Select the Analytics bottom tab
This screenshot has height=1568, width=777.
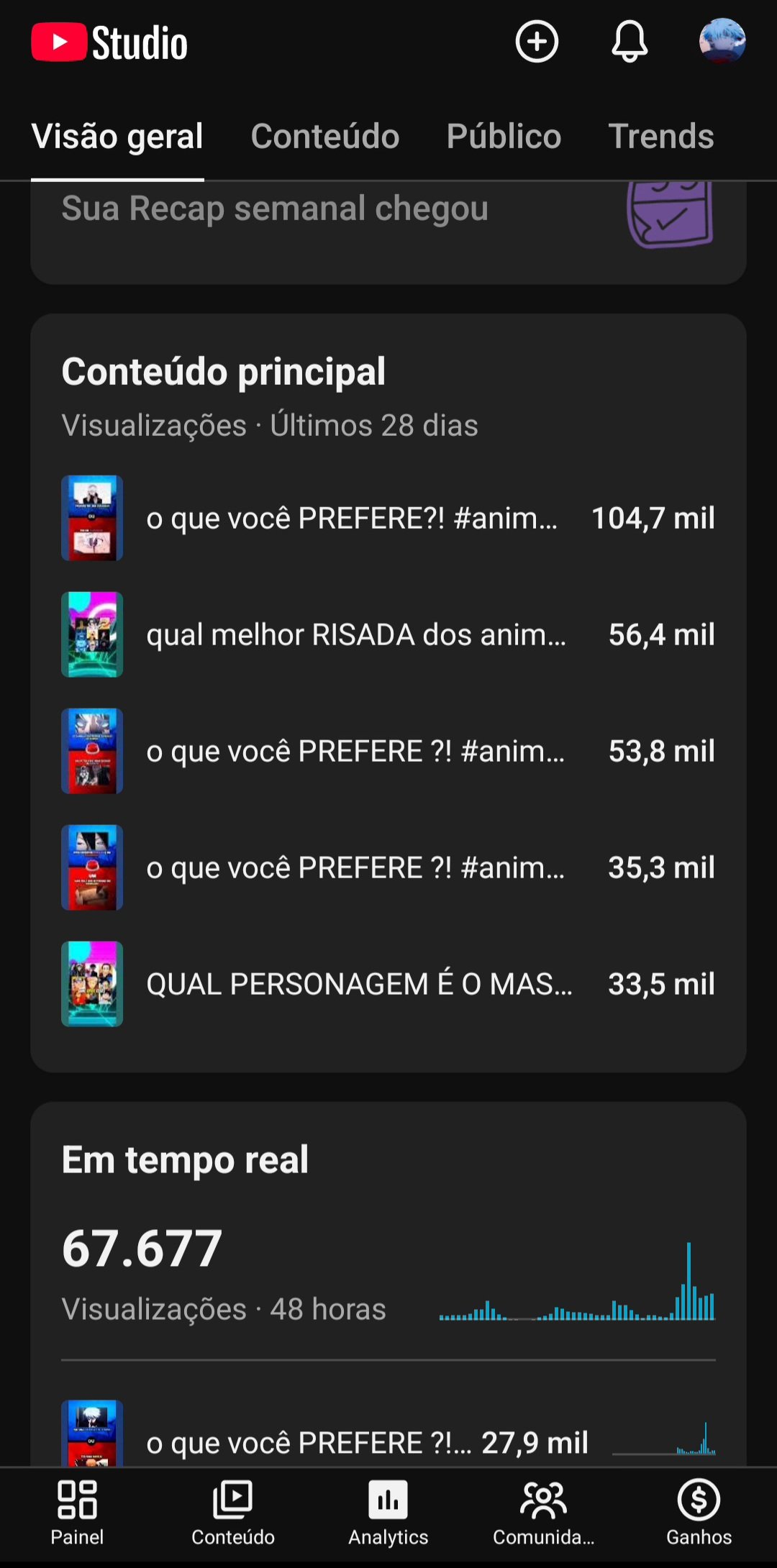[x=388, y=1512]
